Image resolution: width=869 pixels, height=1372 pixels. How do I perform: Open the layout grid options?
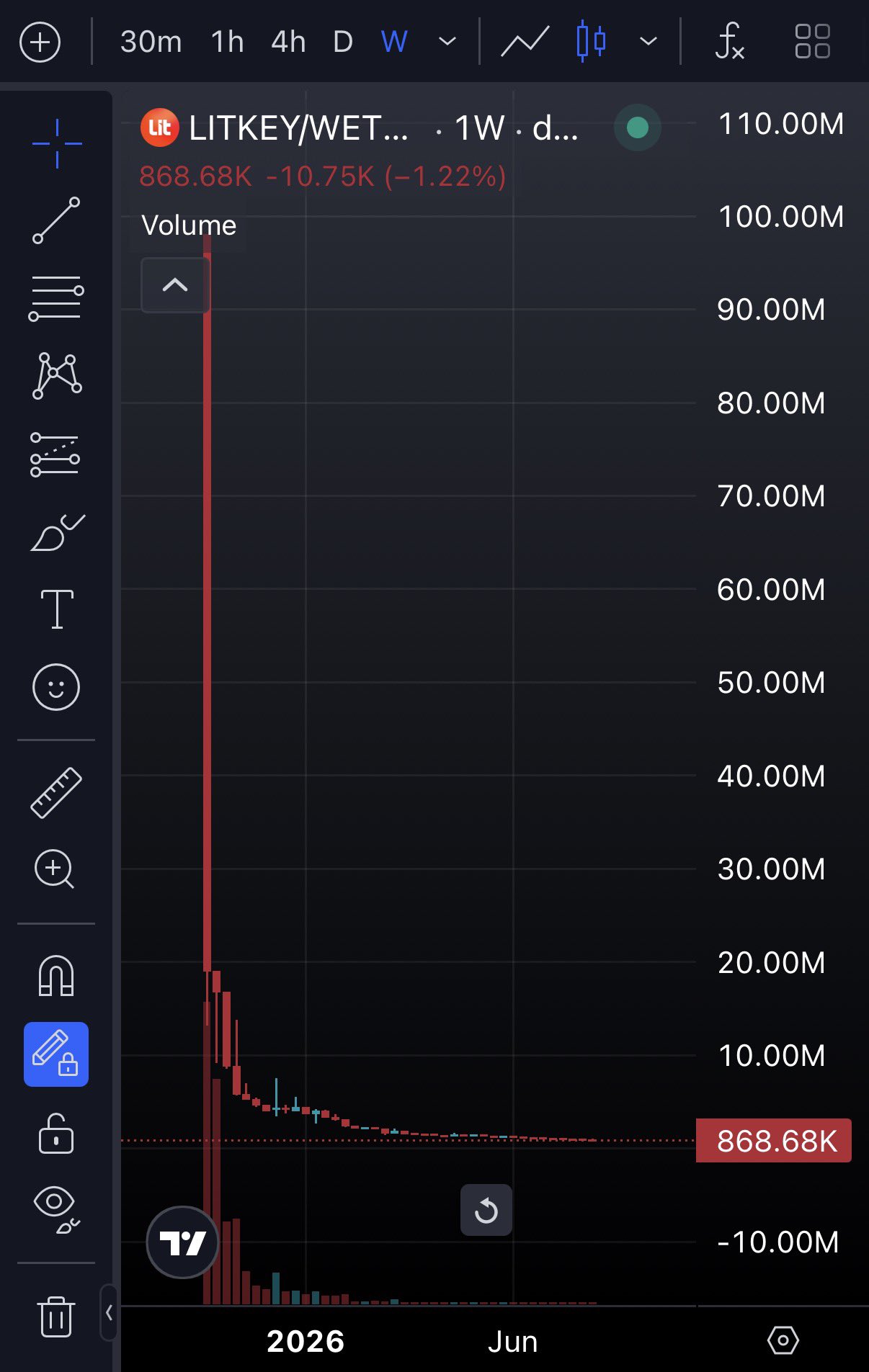812,42
